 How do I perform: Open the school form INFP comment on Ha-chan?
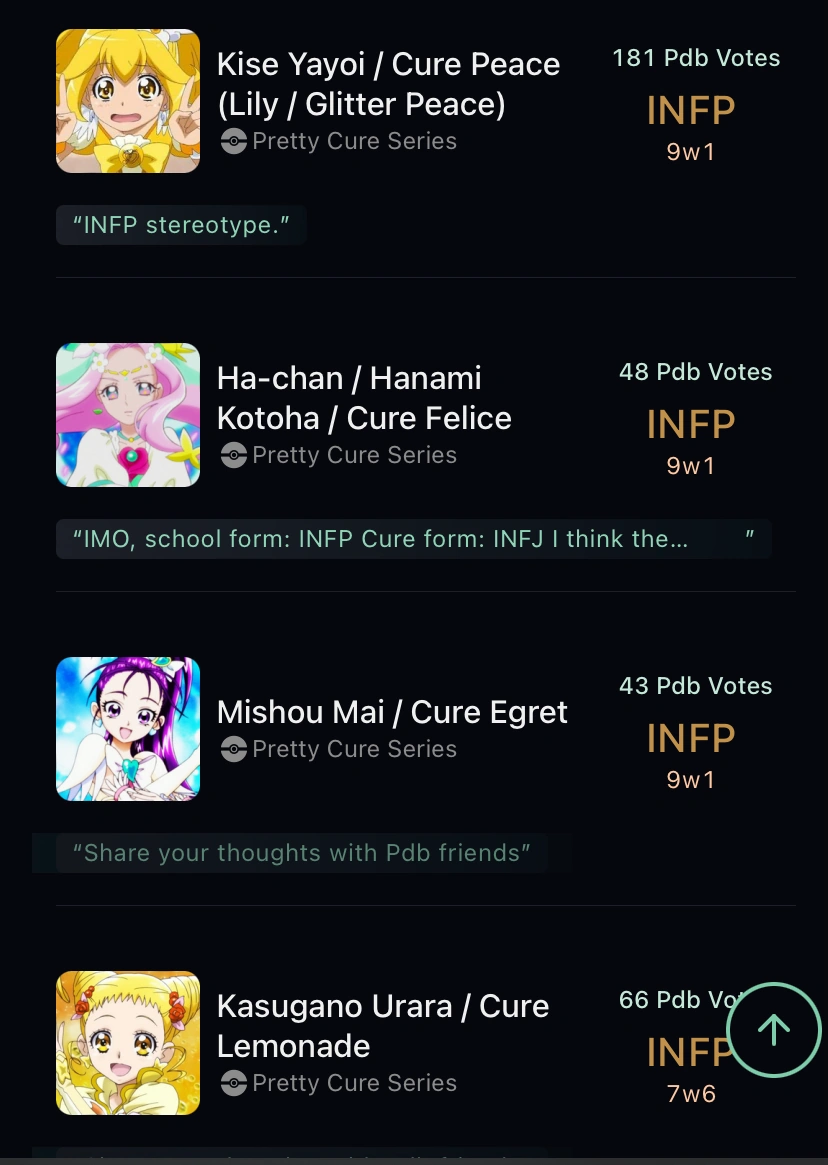[x=413, y=539]
